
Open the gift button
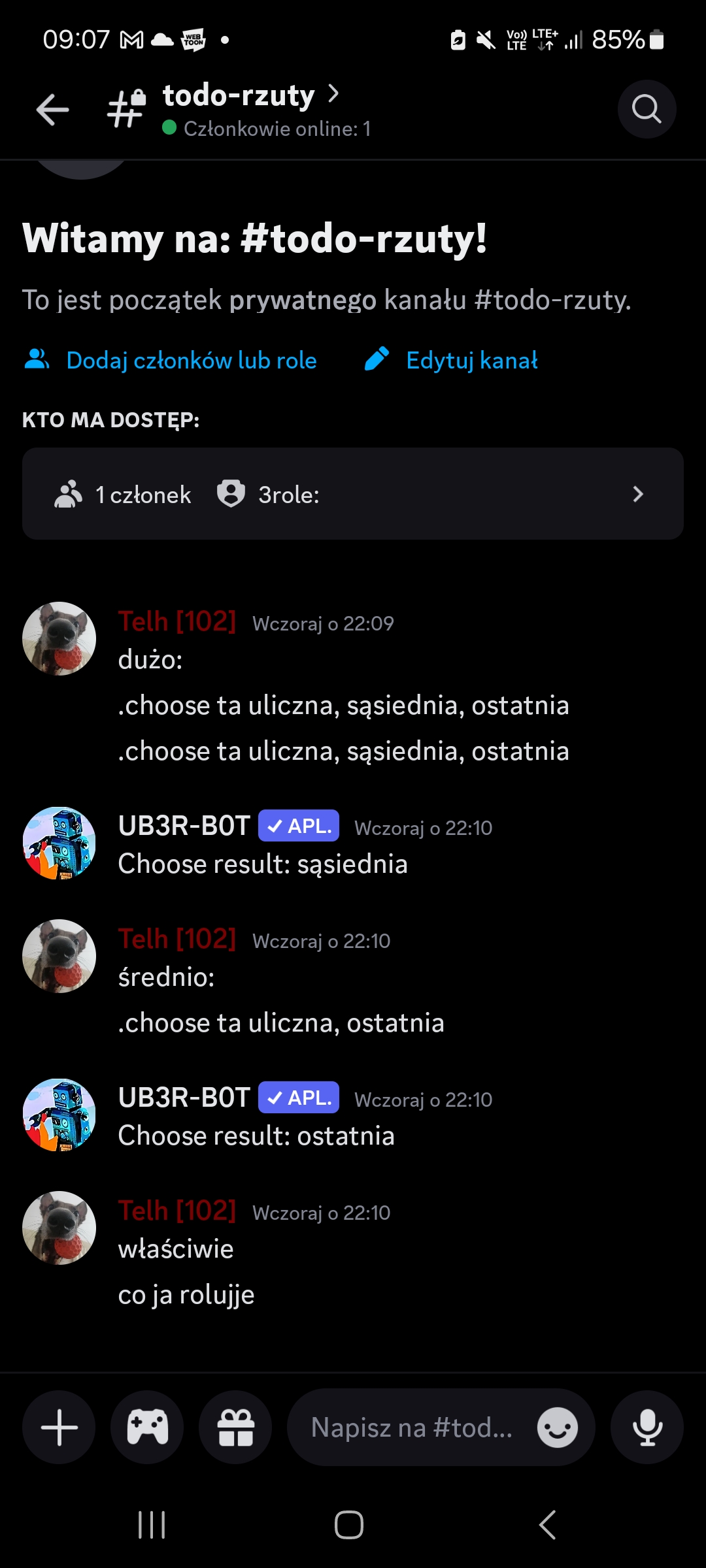click(x=235, y=1428)
